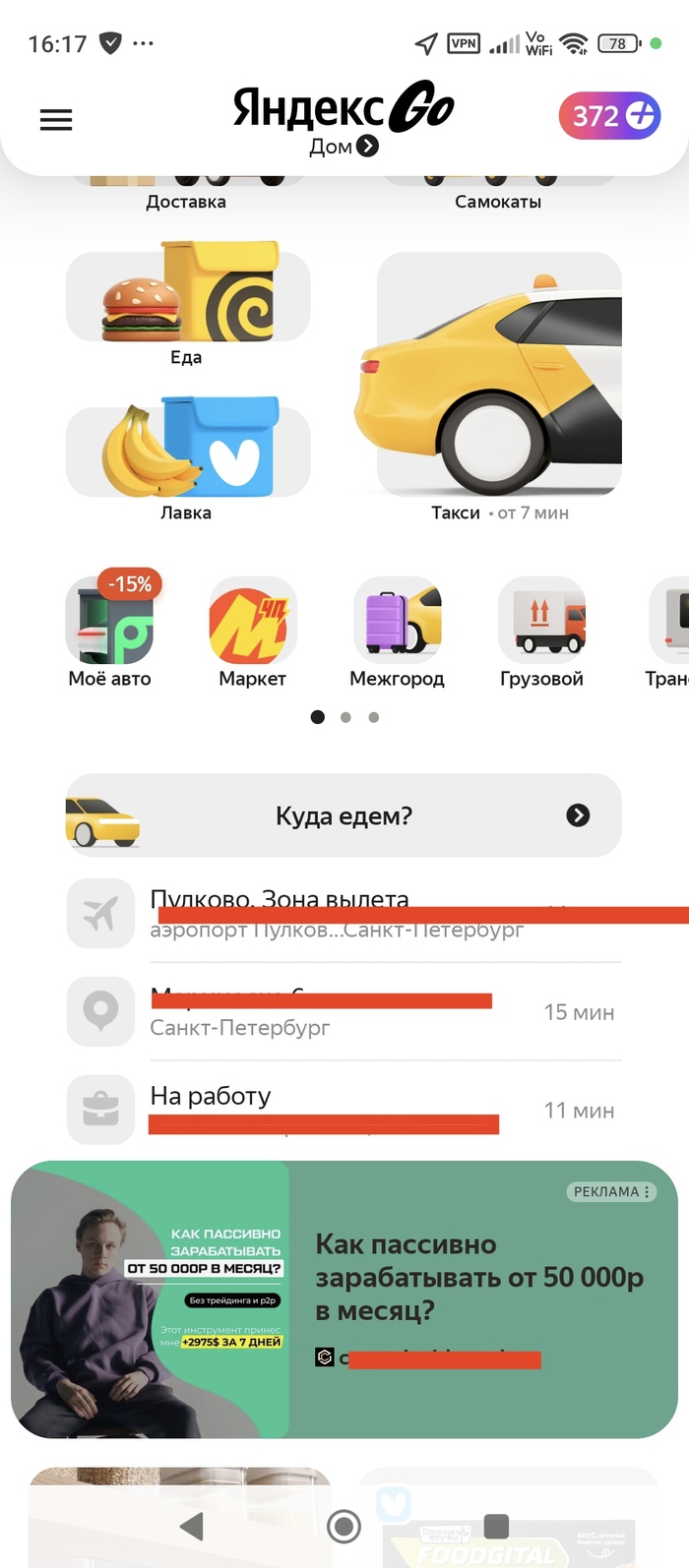
Task: Open the Еда food service
Action: (187, 305)
